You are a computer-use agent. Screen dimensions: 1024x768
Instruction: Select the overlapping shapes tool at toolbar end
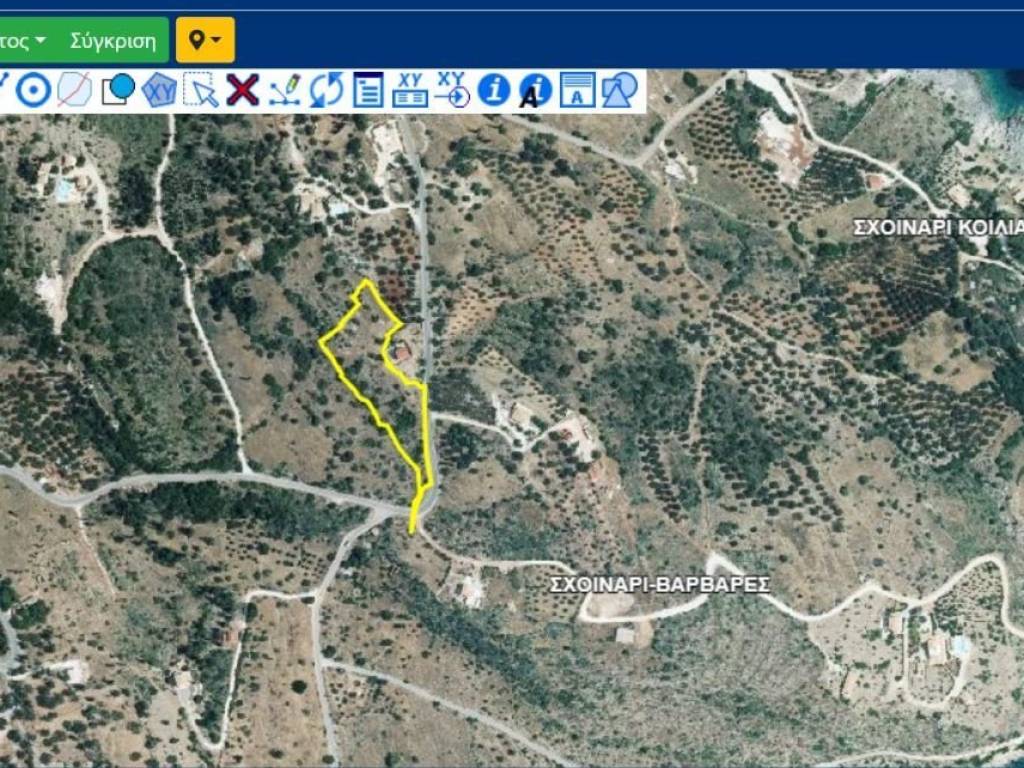tap(620, 90)
